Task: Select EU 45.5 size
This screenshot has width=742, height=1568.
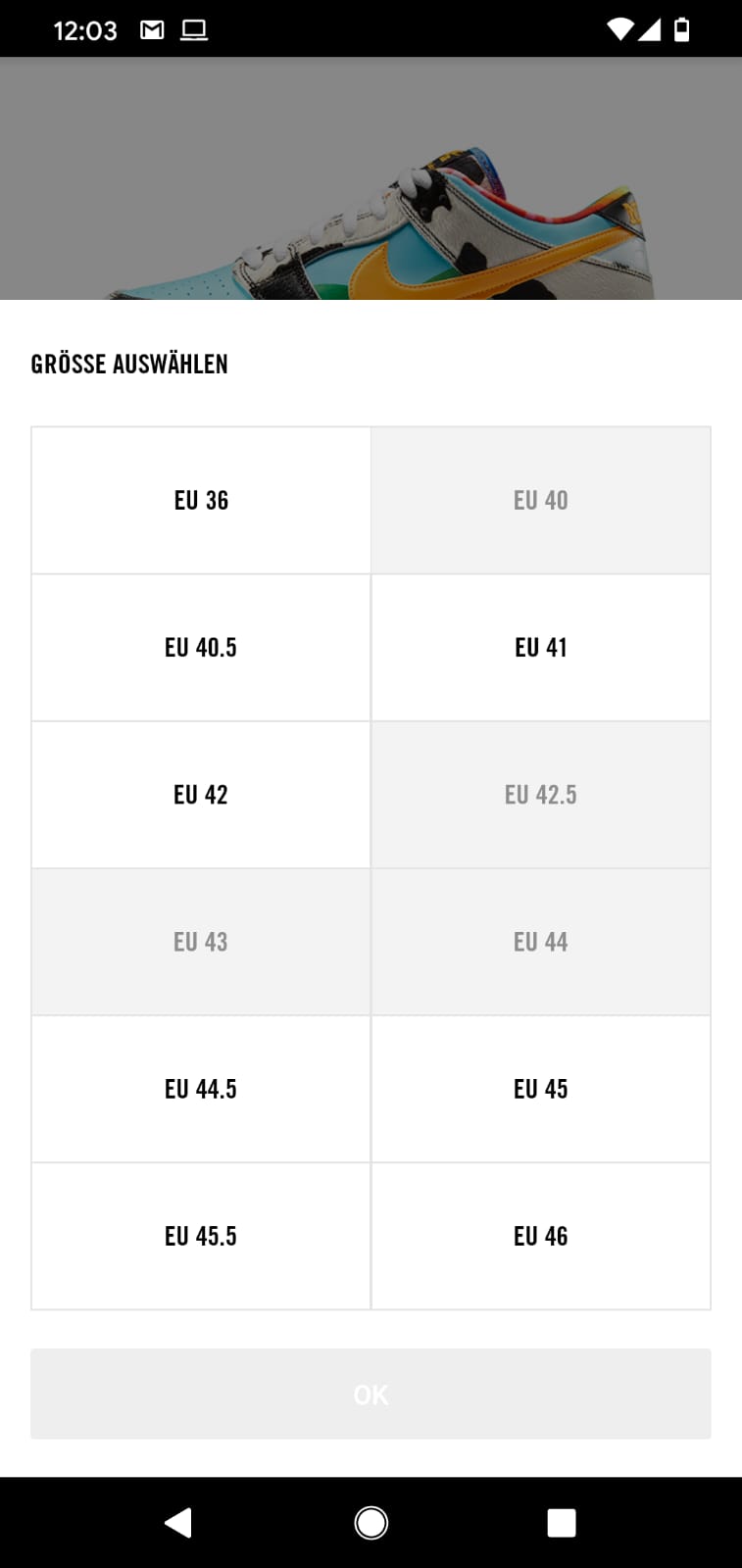Action: (x=201, y=1236)
